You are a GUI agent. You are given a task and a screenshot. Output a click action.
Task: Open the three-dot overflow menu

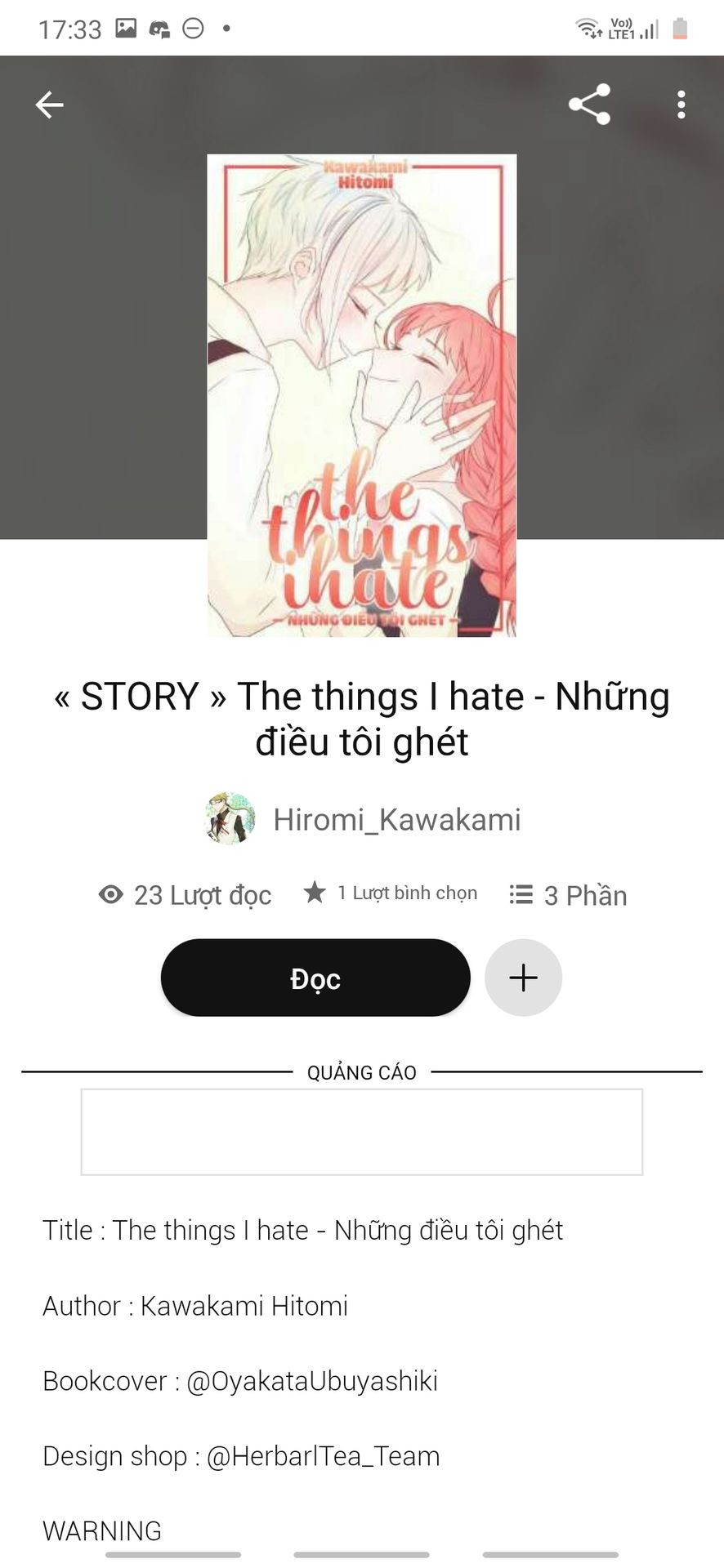pos(681,105)
